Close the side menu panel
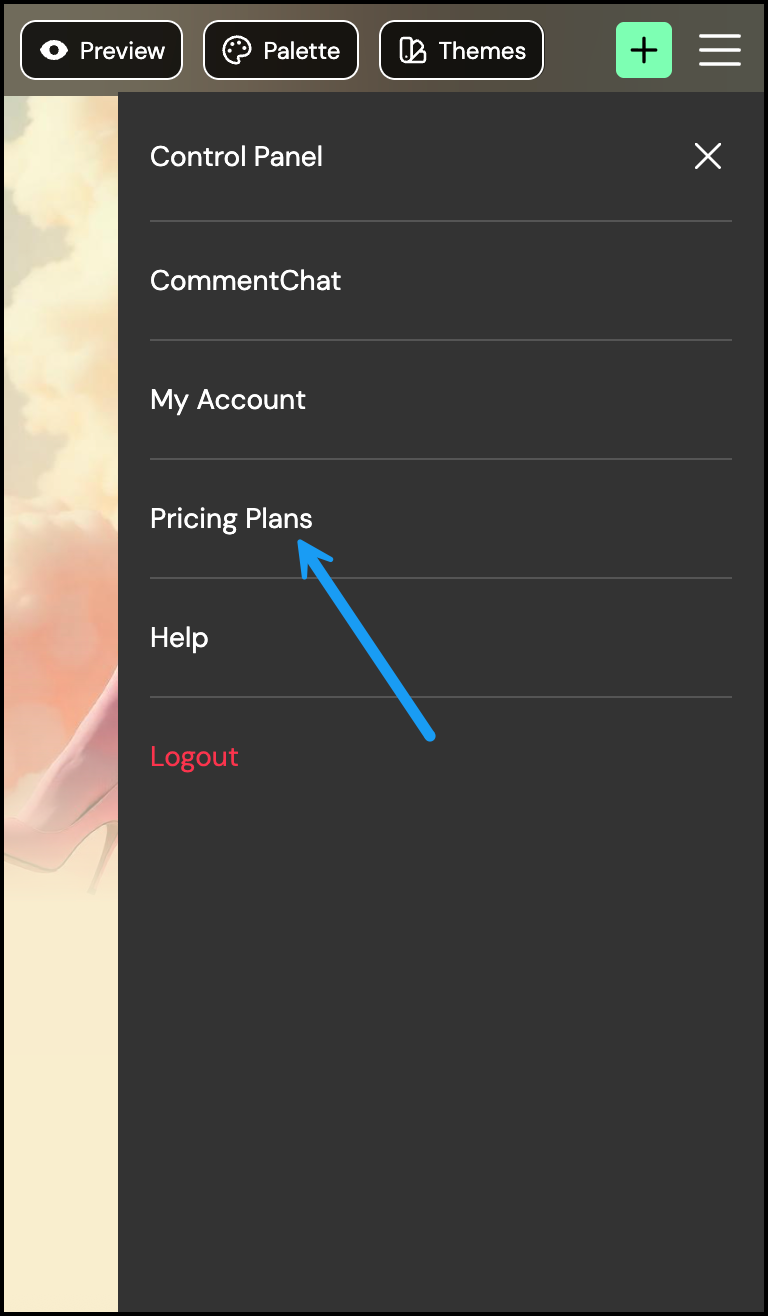768x1316 pixels. pyautogui.click(x=707, y=156)
